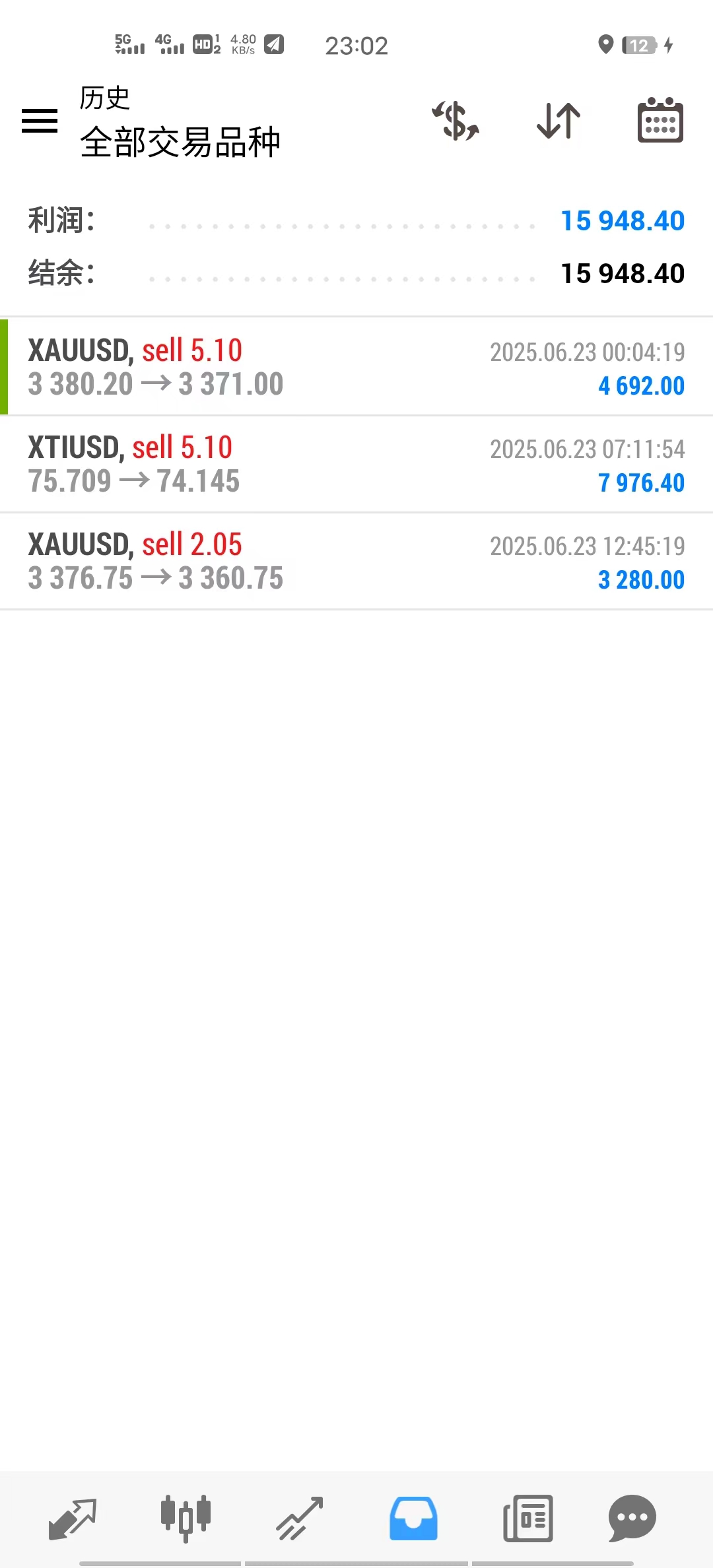Open the XAUUSD sell 2.05 trade

(356, 561)
